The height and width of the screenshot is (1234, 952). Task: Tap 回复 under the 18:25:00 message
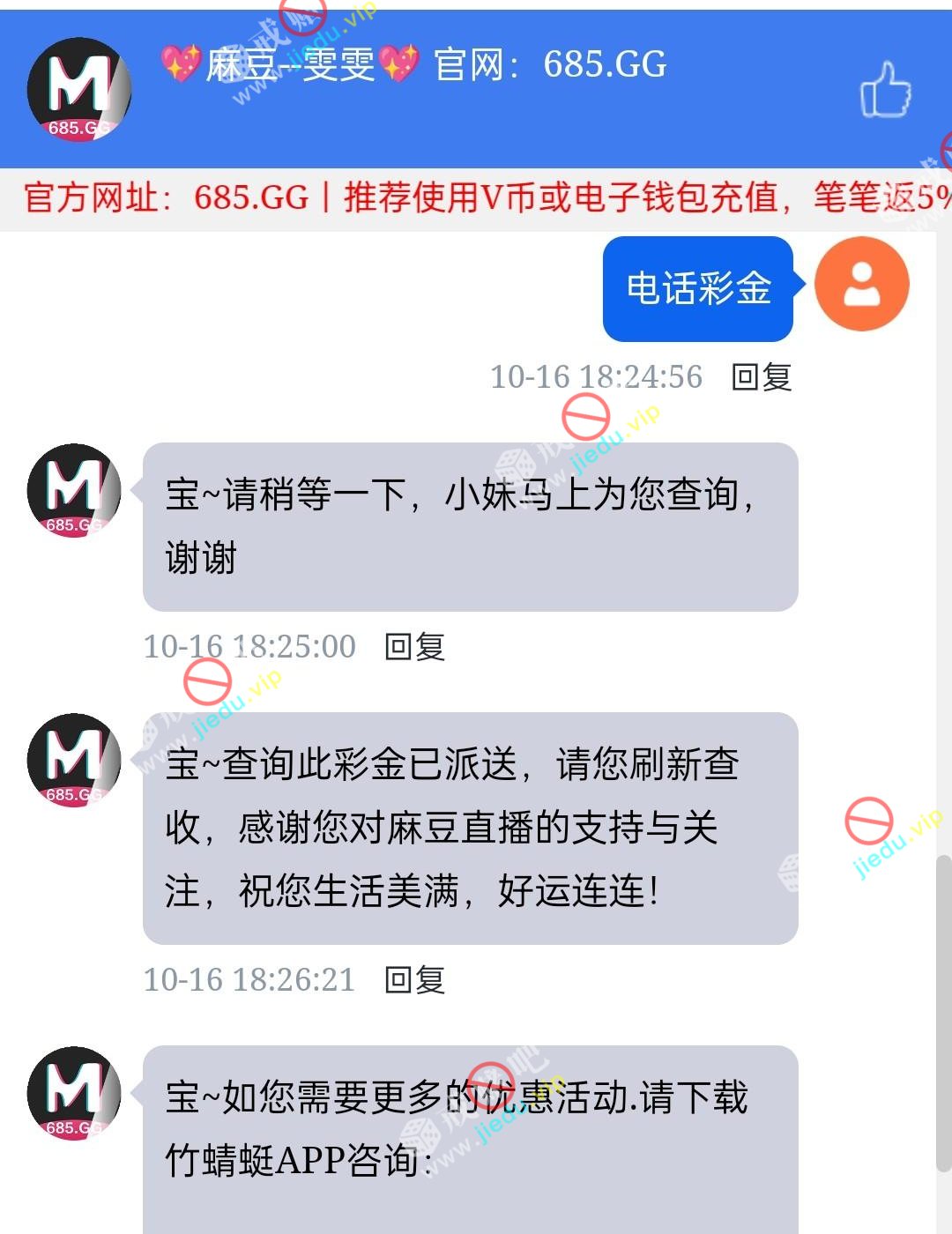point(415,647)
